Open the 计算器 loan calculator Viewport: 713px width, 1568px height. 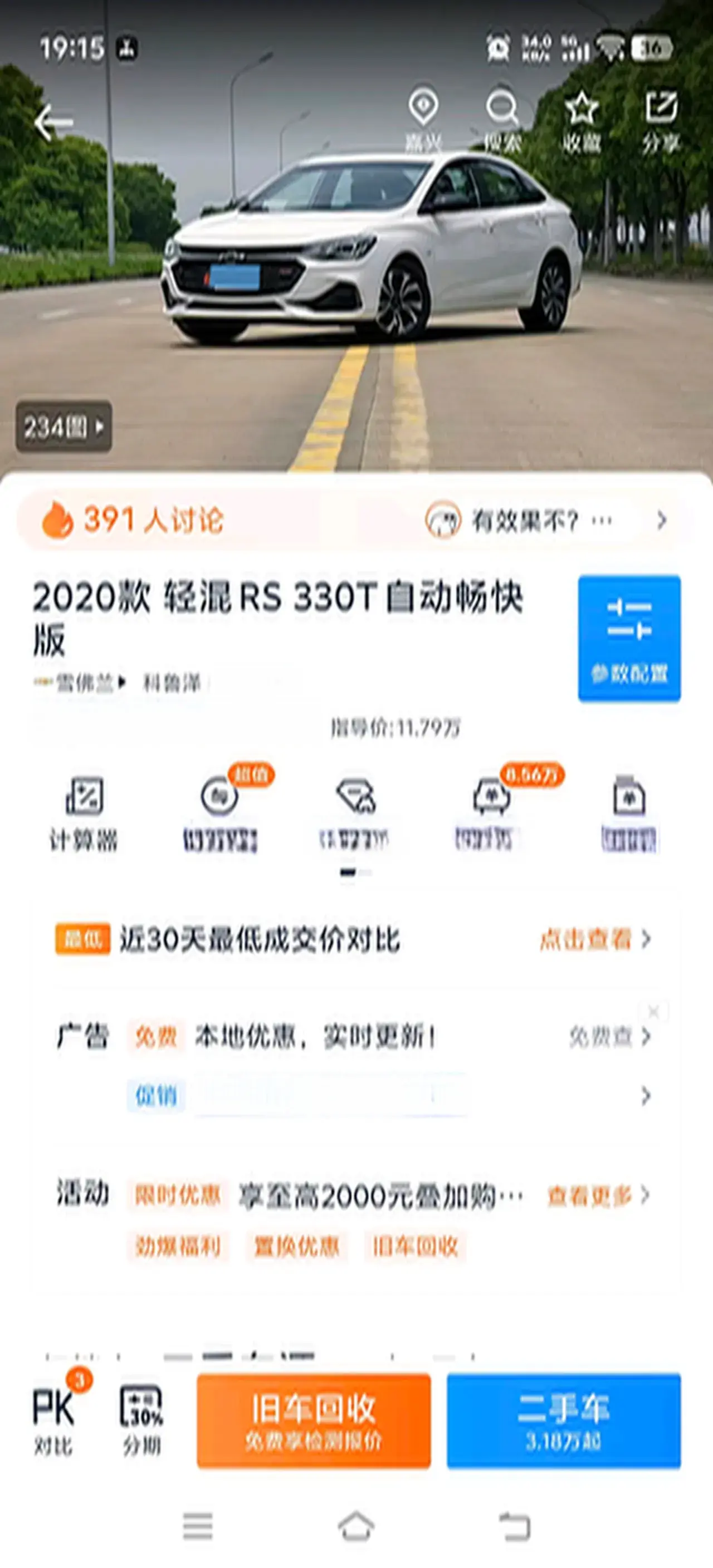point(84,812)
